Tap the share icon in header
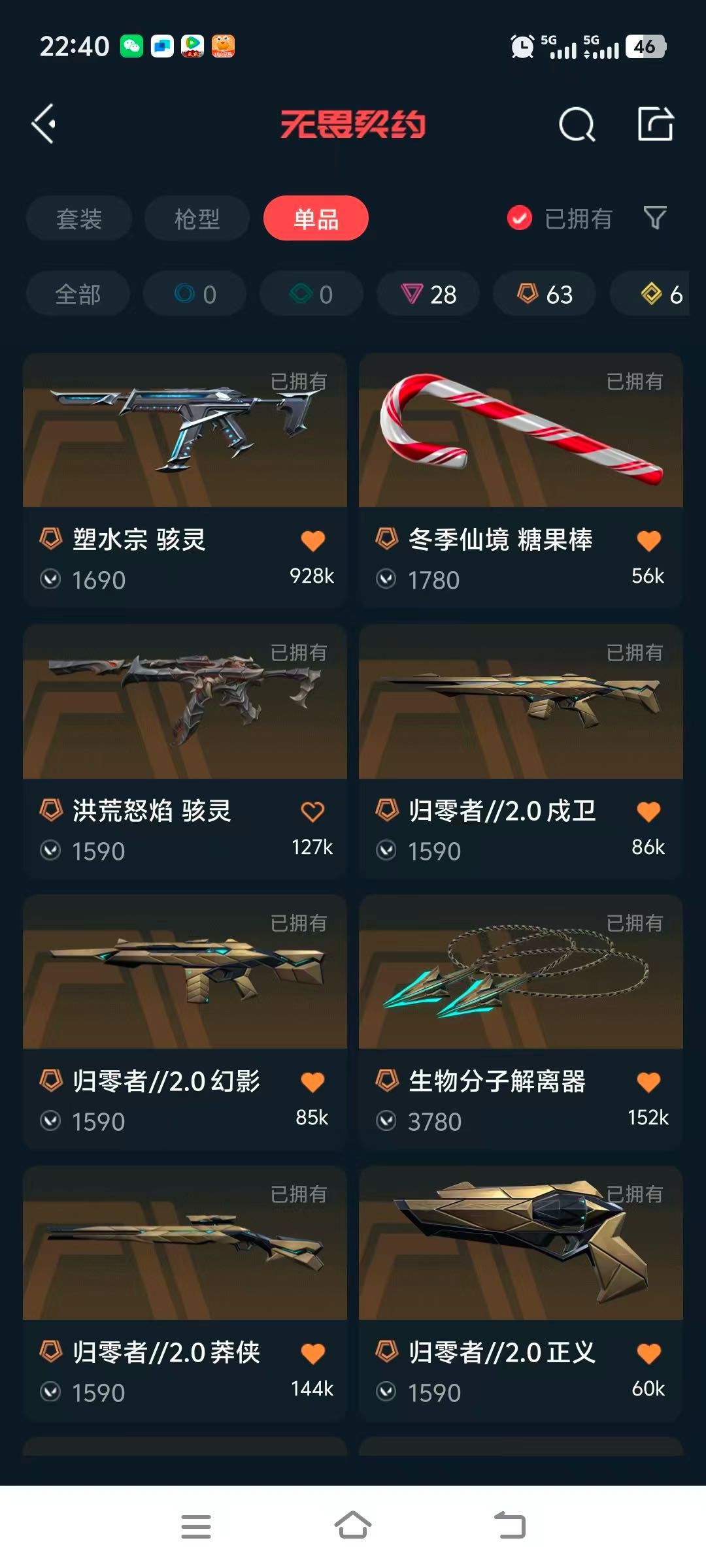706x1568 pixels. click(x=656, y=123)
